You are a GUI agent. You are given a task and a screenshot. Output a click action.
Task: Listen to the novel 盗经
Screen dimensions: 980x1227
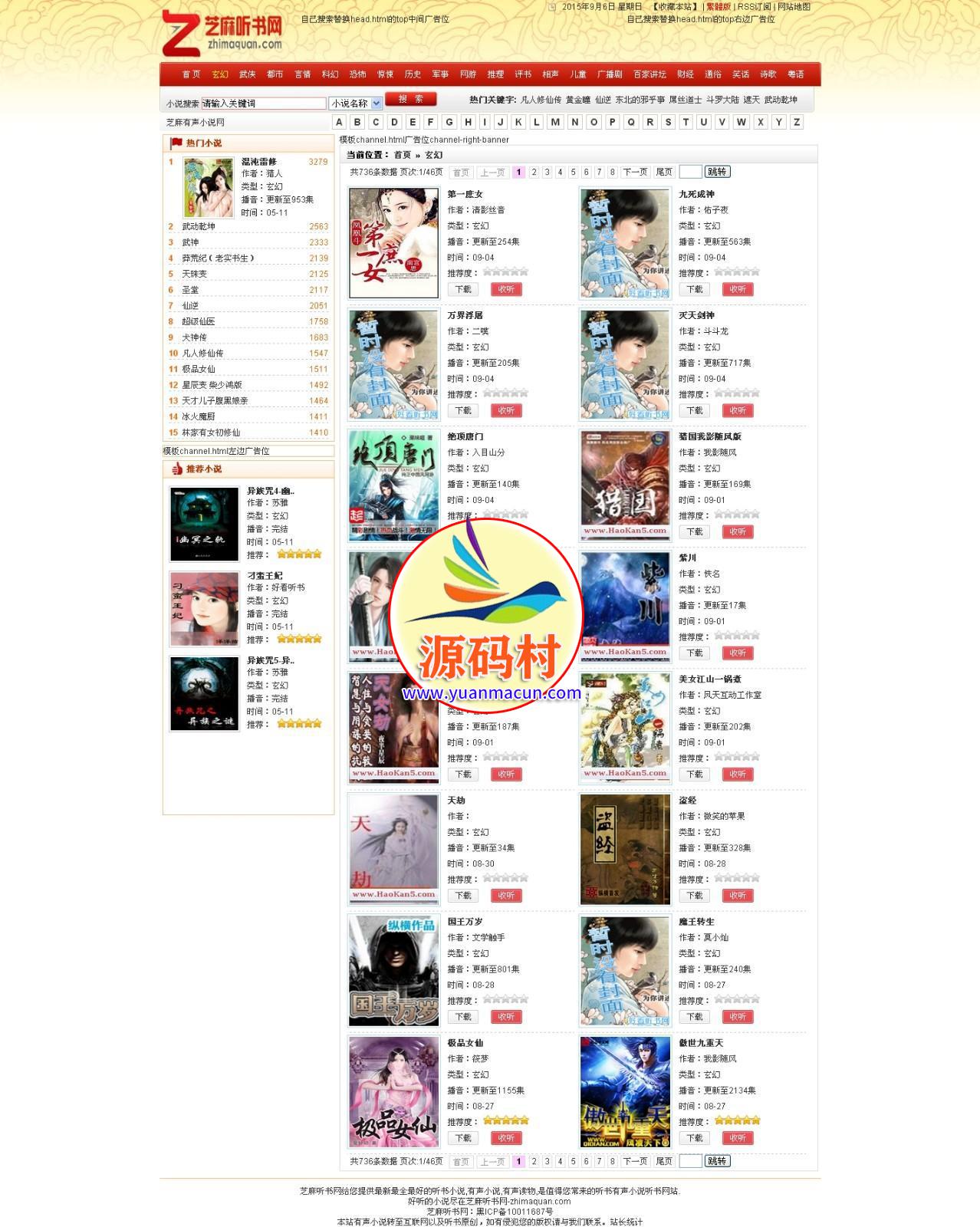point(738,895)
